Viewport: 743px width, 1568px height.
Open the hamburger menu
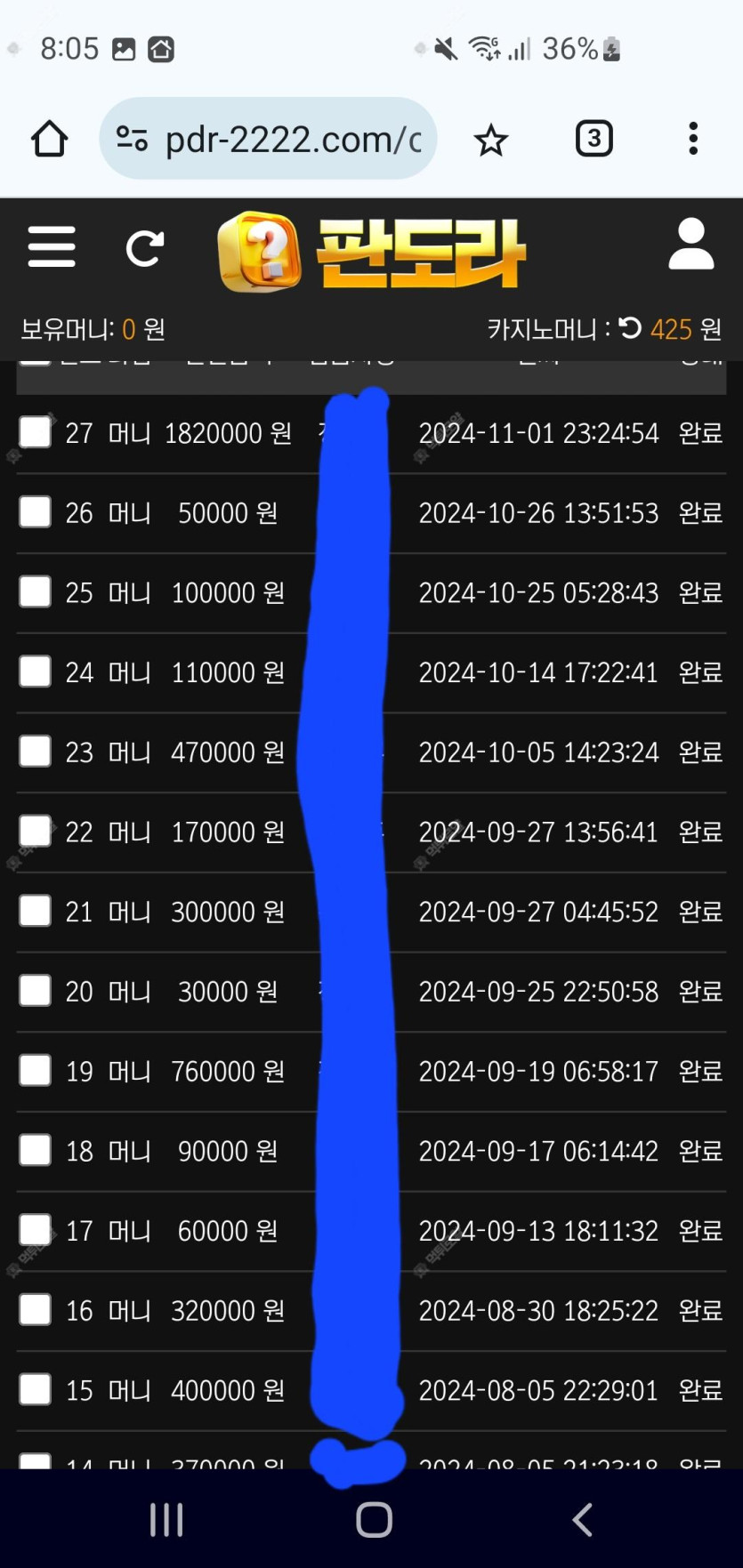pyautogui.click(x=52, y=246)
